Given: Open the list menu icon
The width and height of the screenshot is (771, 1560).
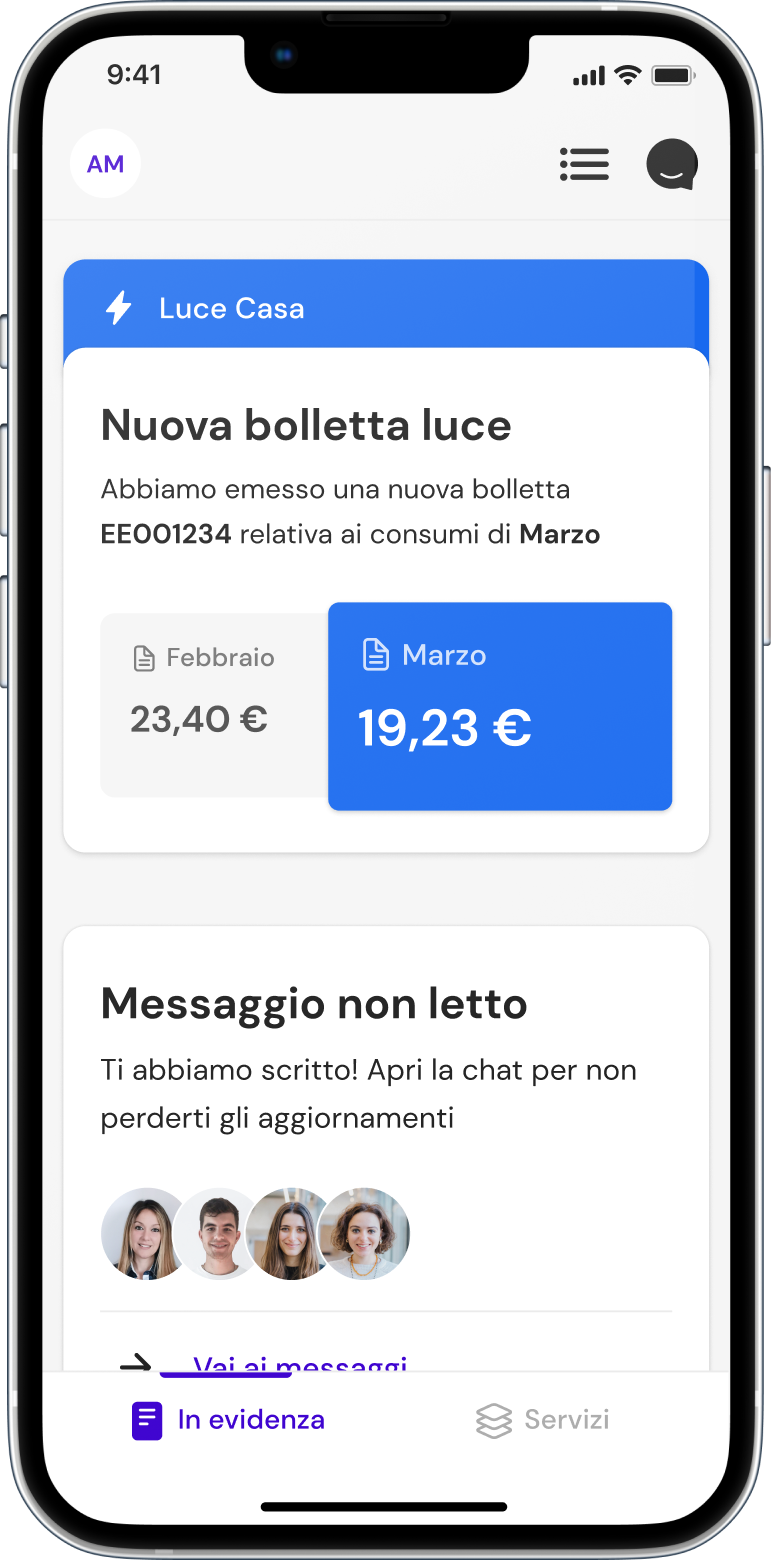Looking at the screenshot, I should click(584, 164).
